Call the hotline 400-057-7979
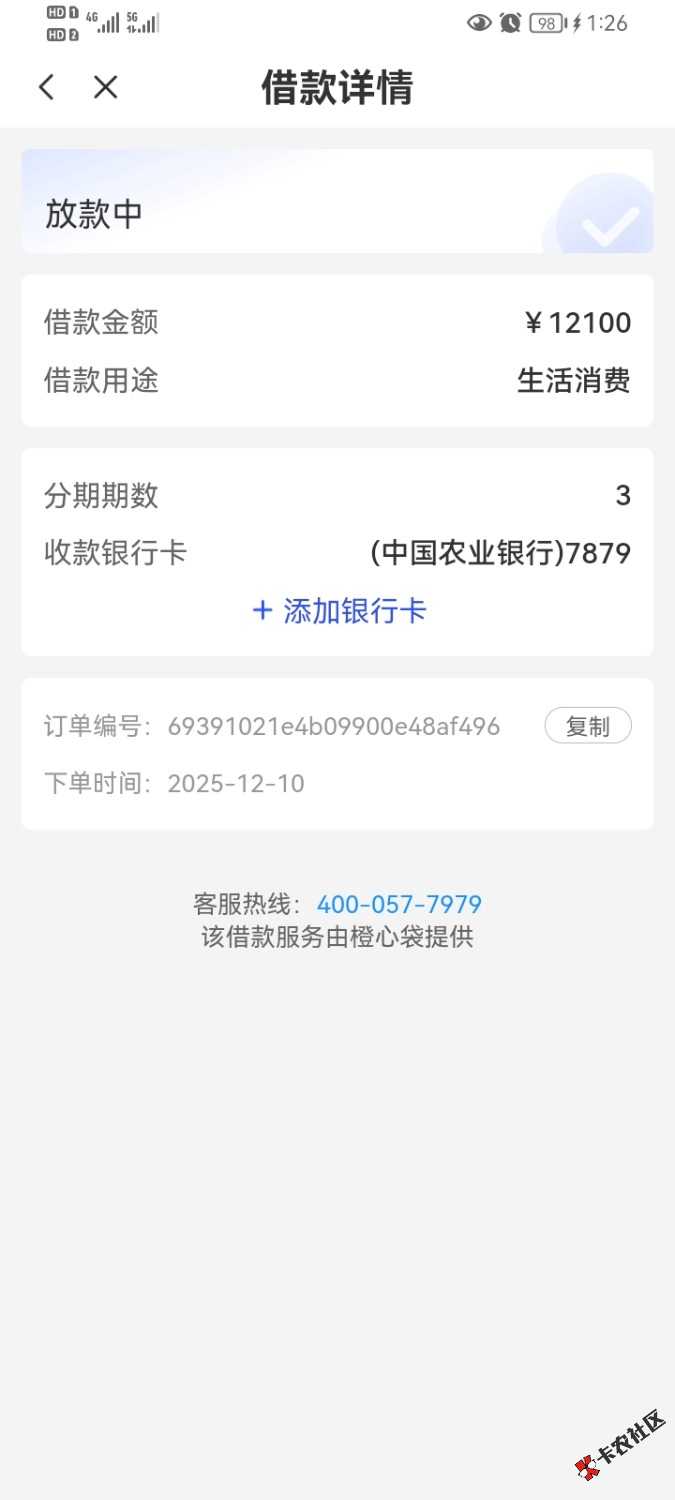Image resolution: width=675 pixels, height=1500 pixels. point(399,904)
